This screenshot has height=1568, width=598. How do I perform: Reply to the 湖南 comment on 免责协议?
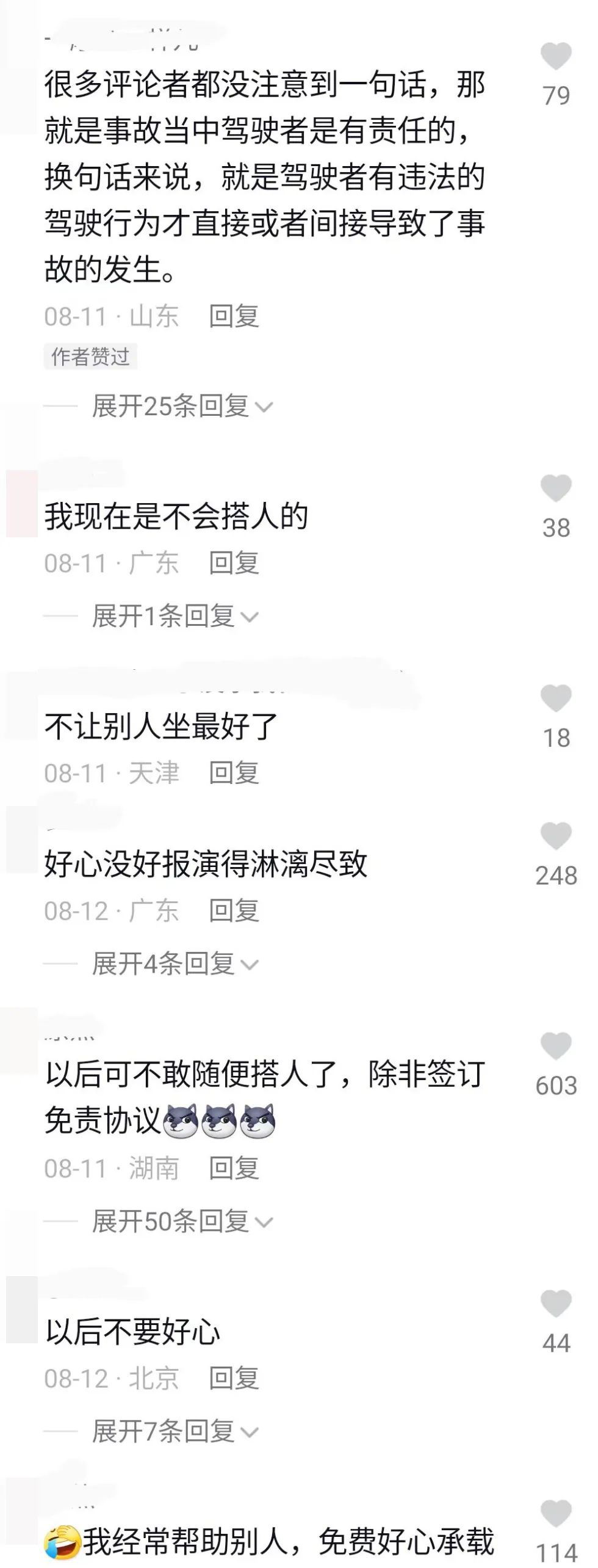[x=234, y=1168]
